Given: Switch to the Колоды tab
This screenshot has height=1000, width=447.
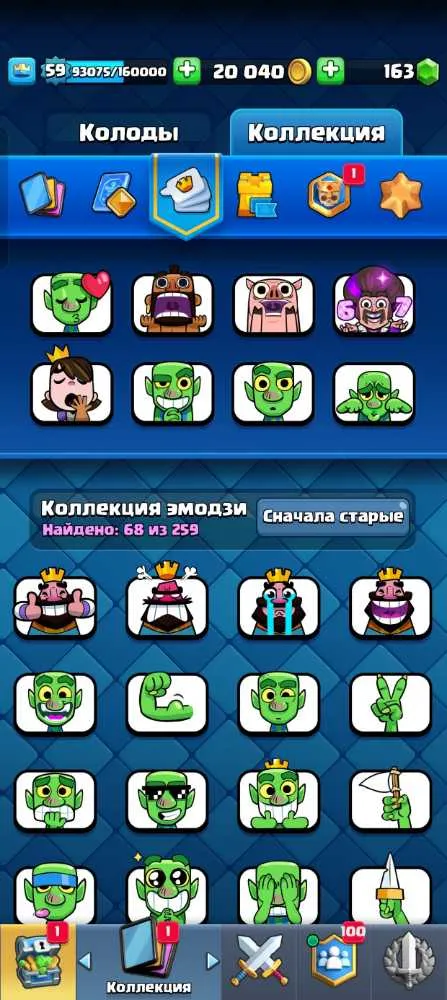Looking at the screenshot, I should click(x=128, y=133).
